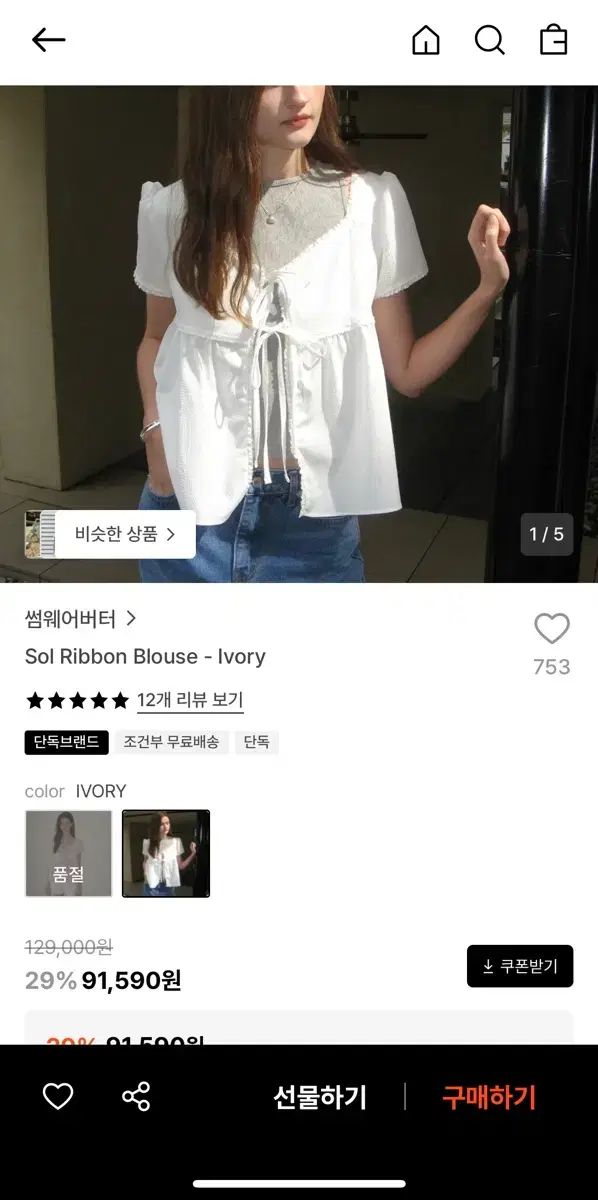Tap the heart icon in the bottom bar
This screenshot has height=1200, width=598.
(x=58, y=1097)
